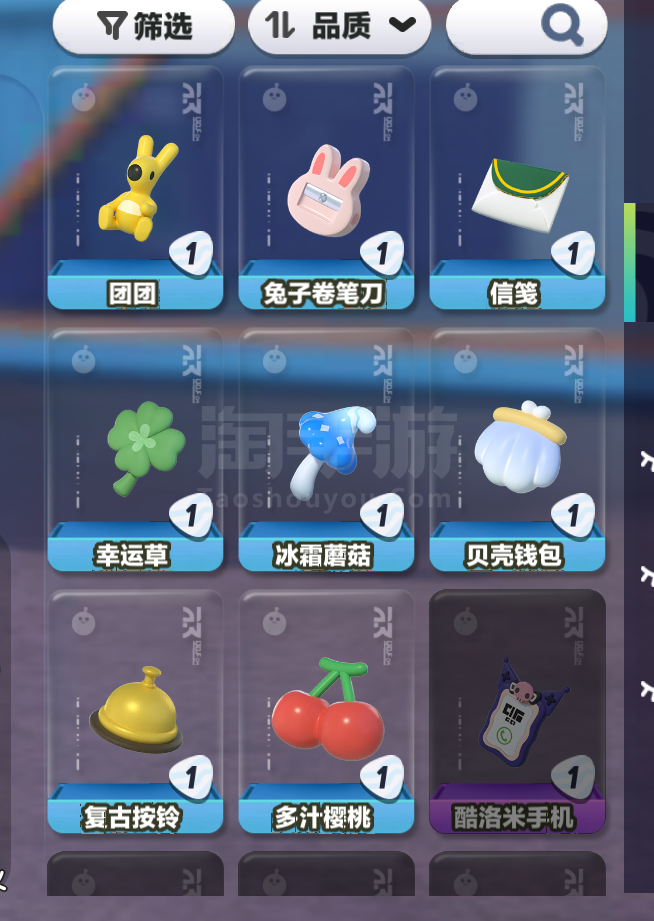
Task: Select the 幸运草 clover card
Action: pyautogui.click(x=135, y=450)
